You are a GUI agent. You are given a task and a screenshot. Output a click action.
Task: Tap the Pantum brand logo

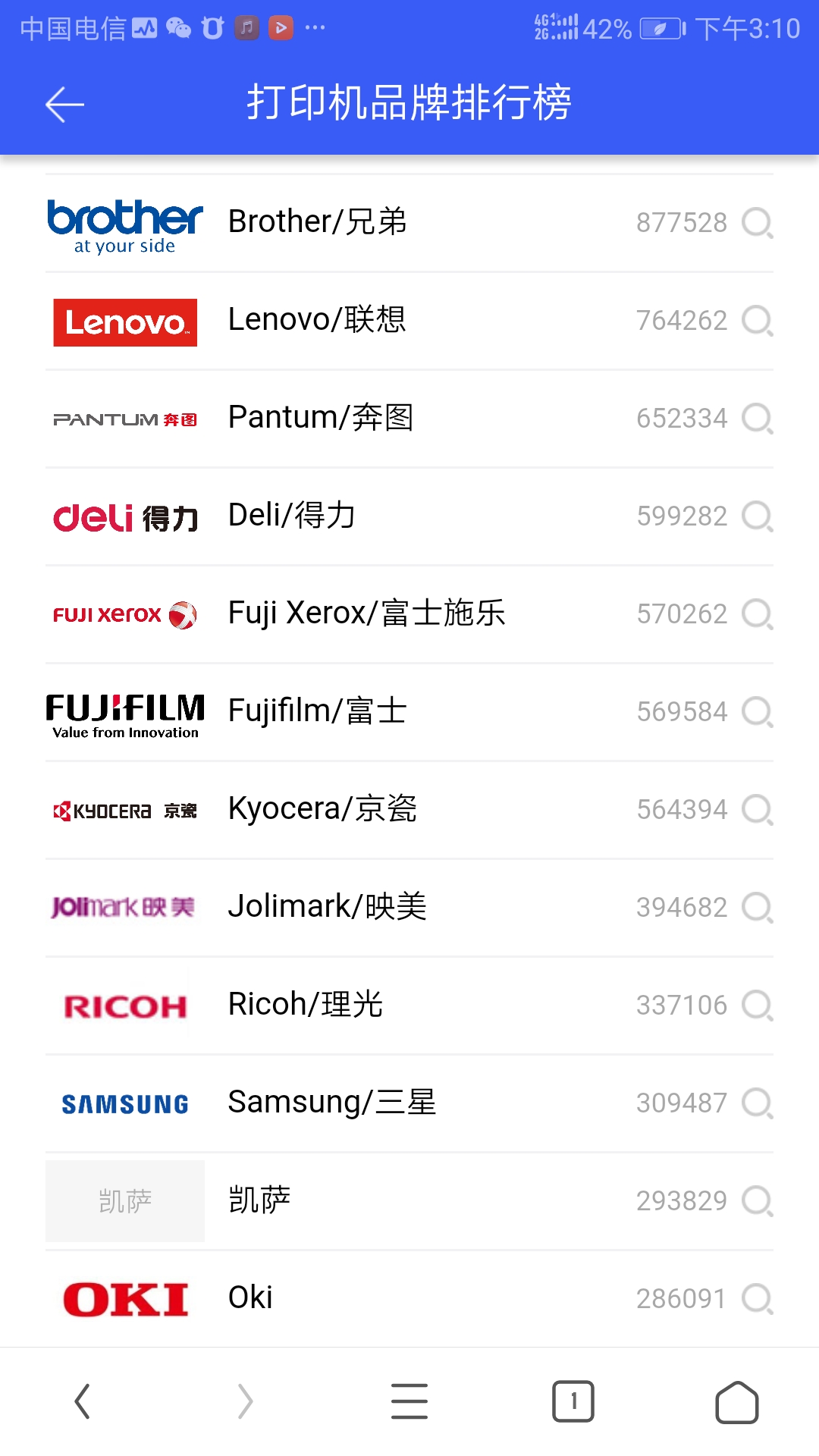click(125, 418)
